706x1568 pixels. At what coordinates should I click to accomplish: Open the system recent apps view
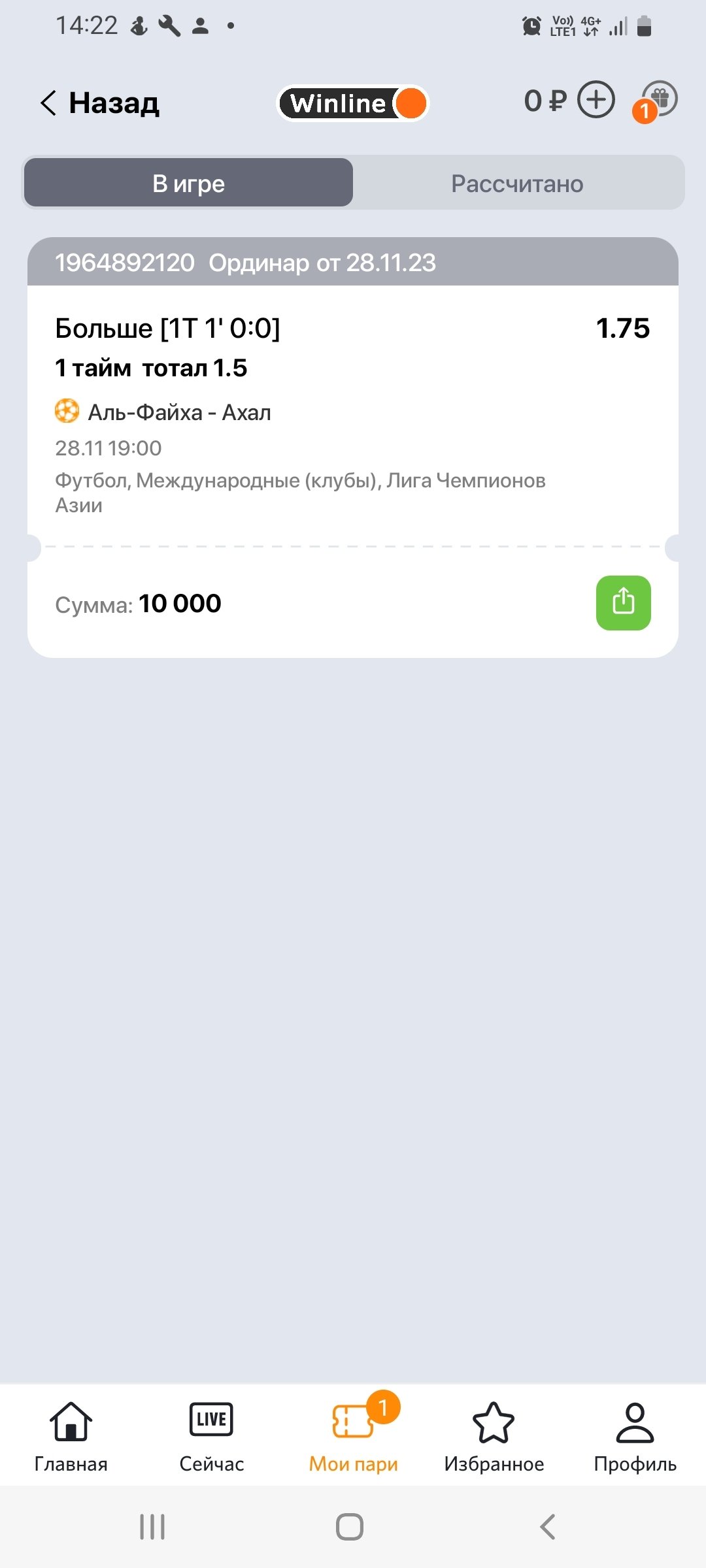click(152, 1527)
